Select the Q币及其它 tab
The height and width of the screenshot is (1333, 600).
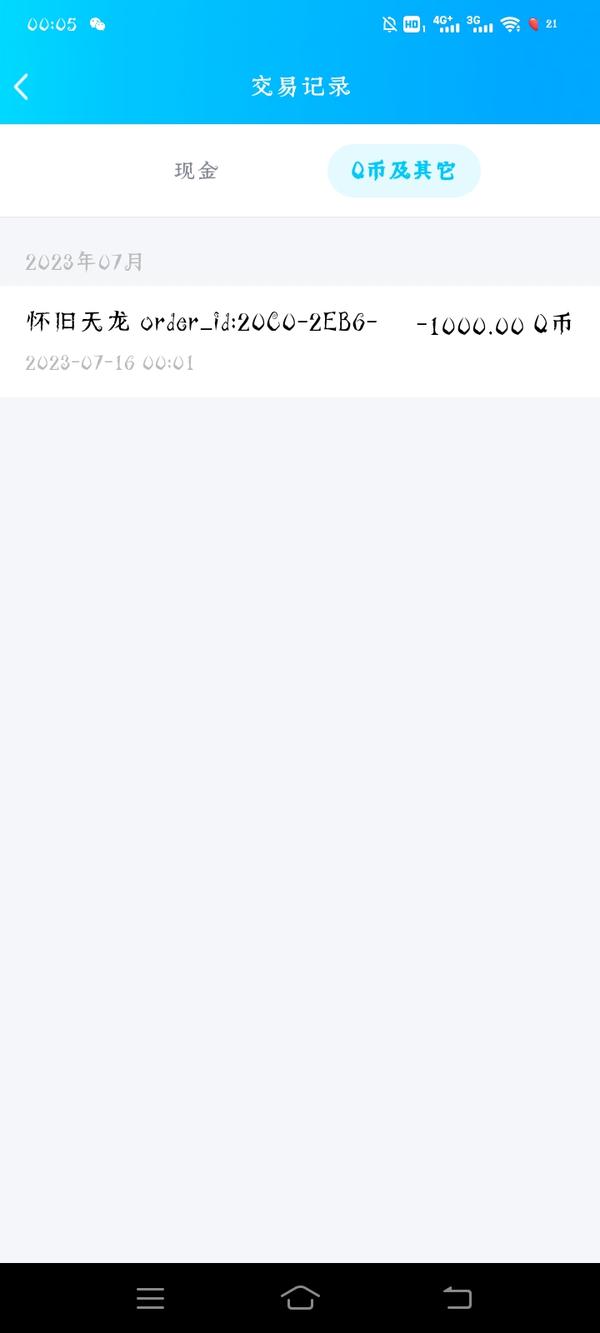click(x=404, y=171)
